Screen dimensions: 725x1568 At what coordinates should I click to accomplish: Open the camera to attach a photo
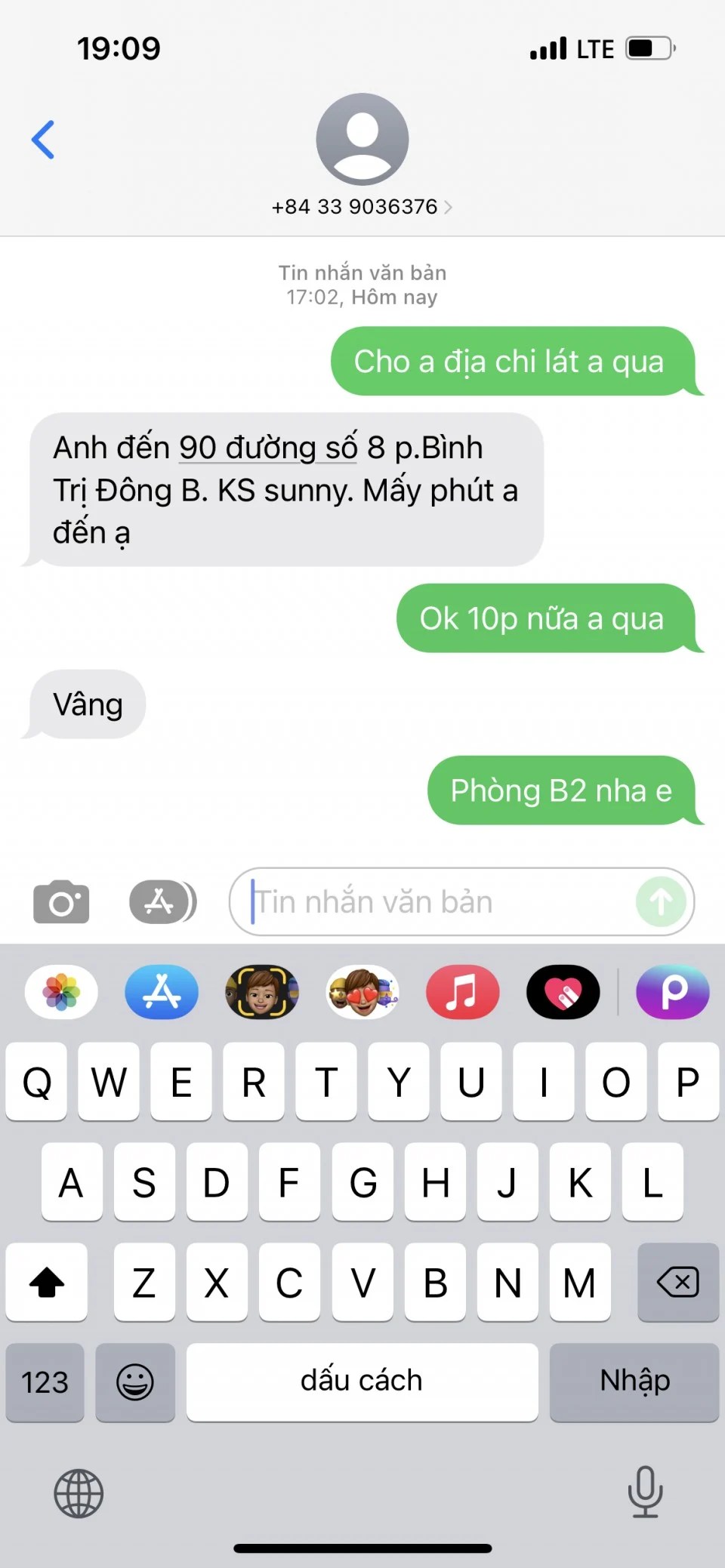[x=61, y=901]
